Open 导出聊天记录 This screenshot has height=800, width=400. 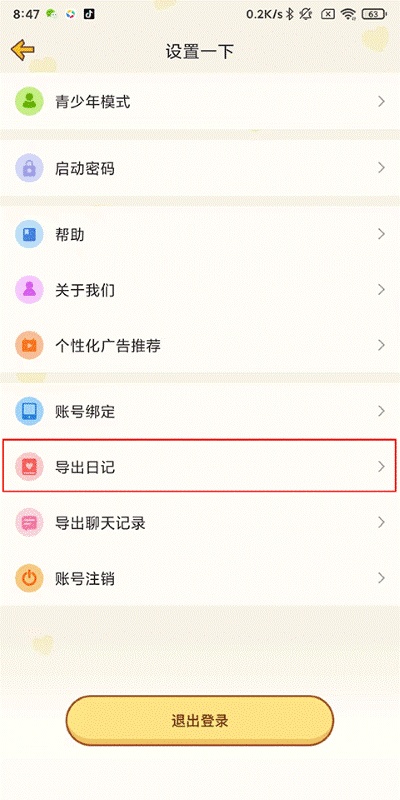200,522
